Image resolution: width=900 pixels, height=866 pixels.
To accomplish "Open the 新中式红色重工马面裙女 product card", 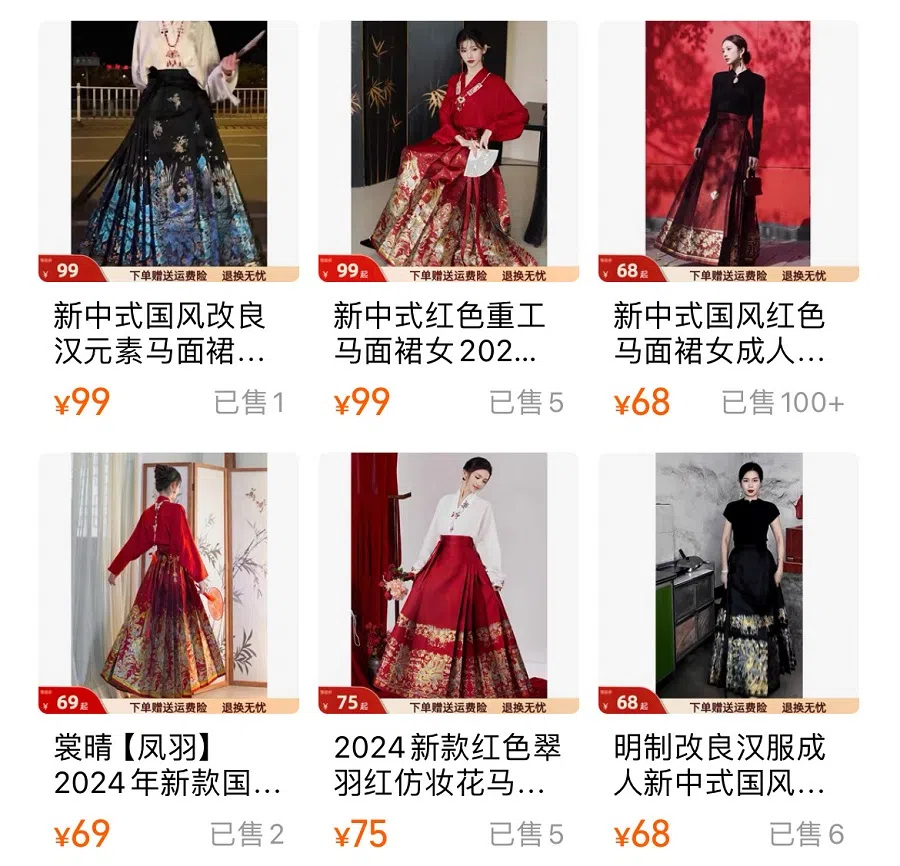I will coord(448,150).
